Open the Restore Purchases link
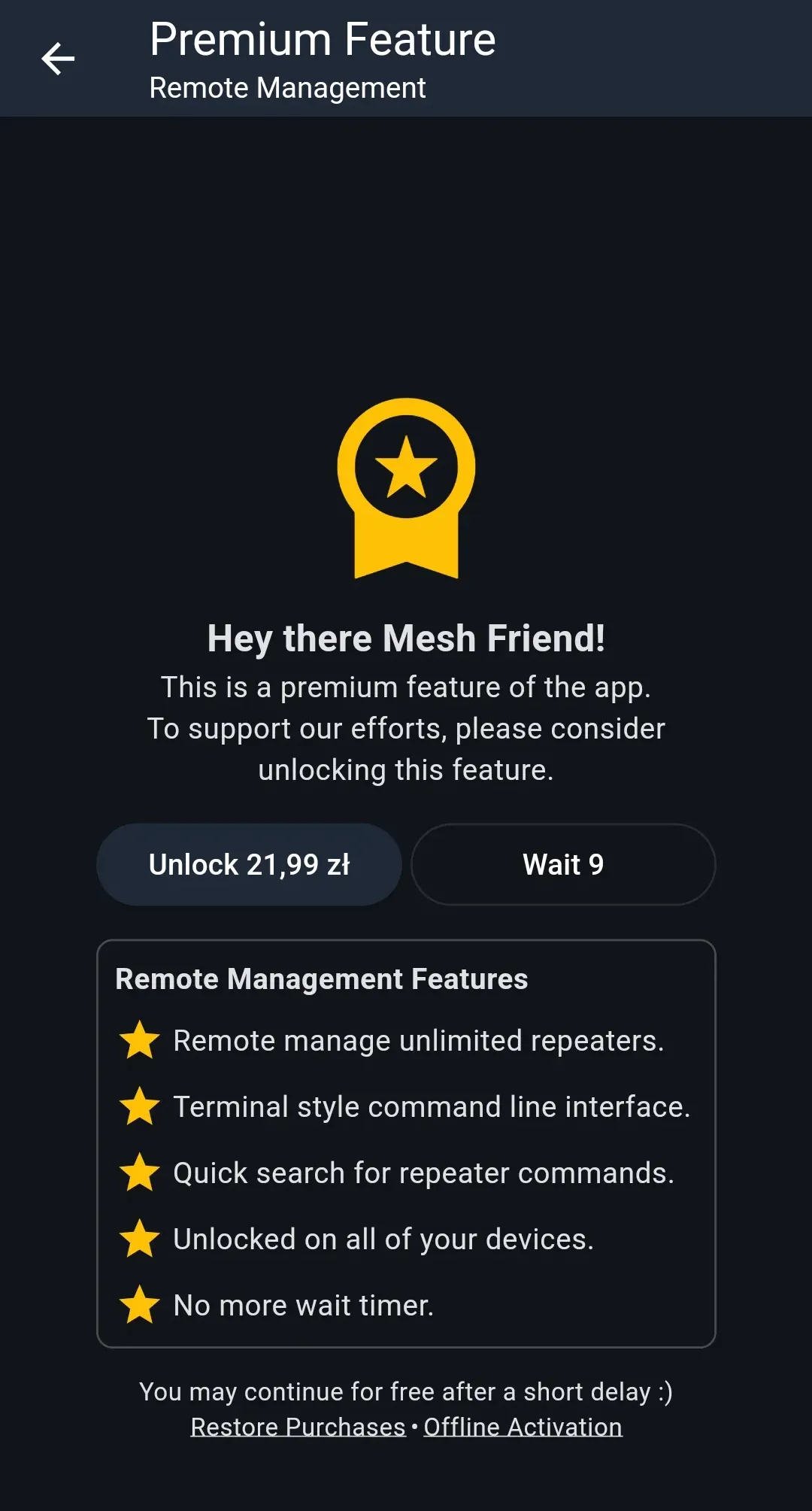The image size is (812, 1511). click(298, 1427)
